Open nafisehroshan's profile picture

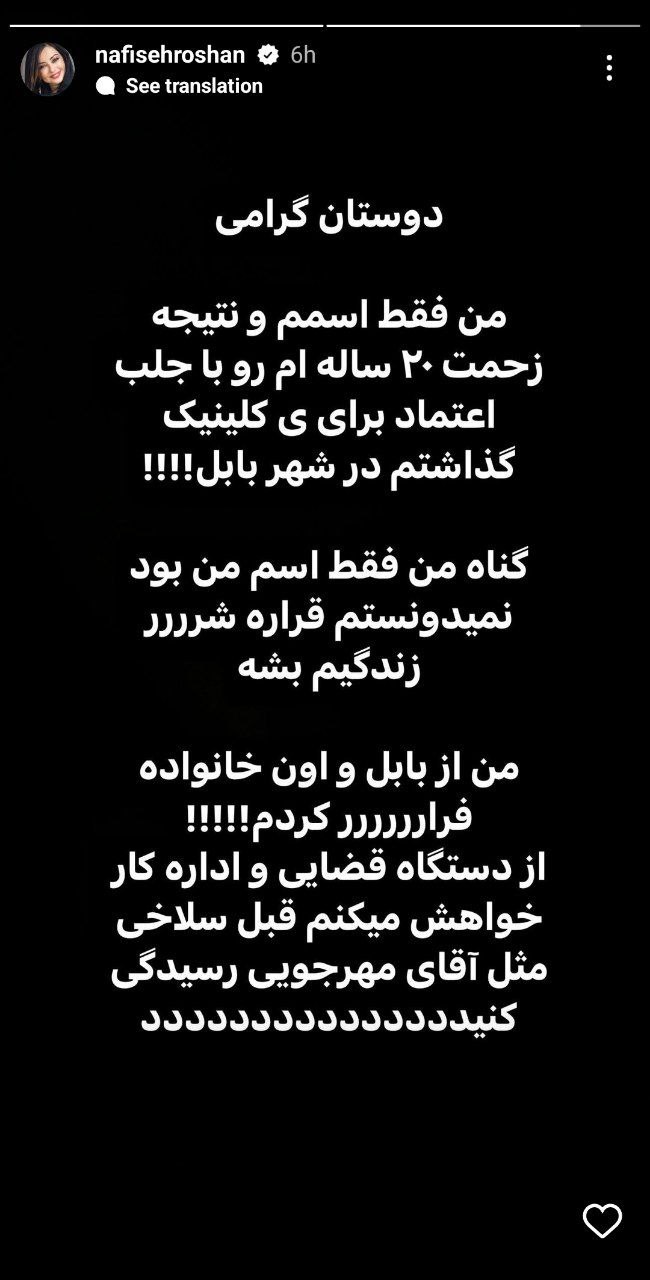click(x=47, y=69)
